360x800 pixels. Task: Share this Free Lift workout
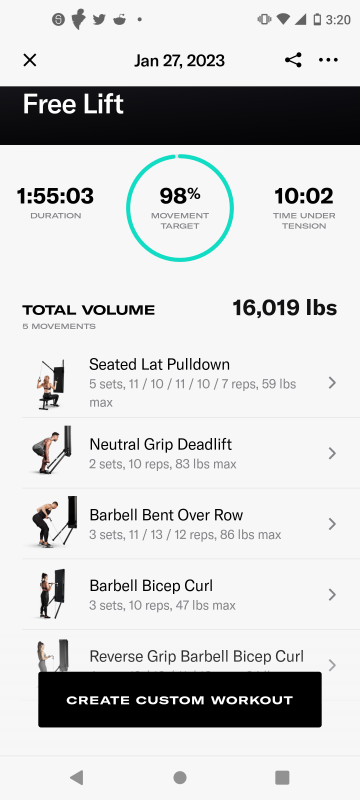pos(293,60)
